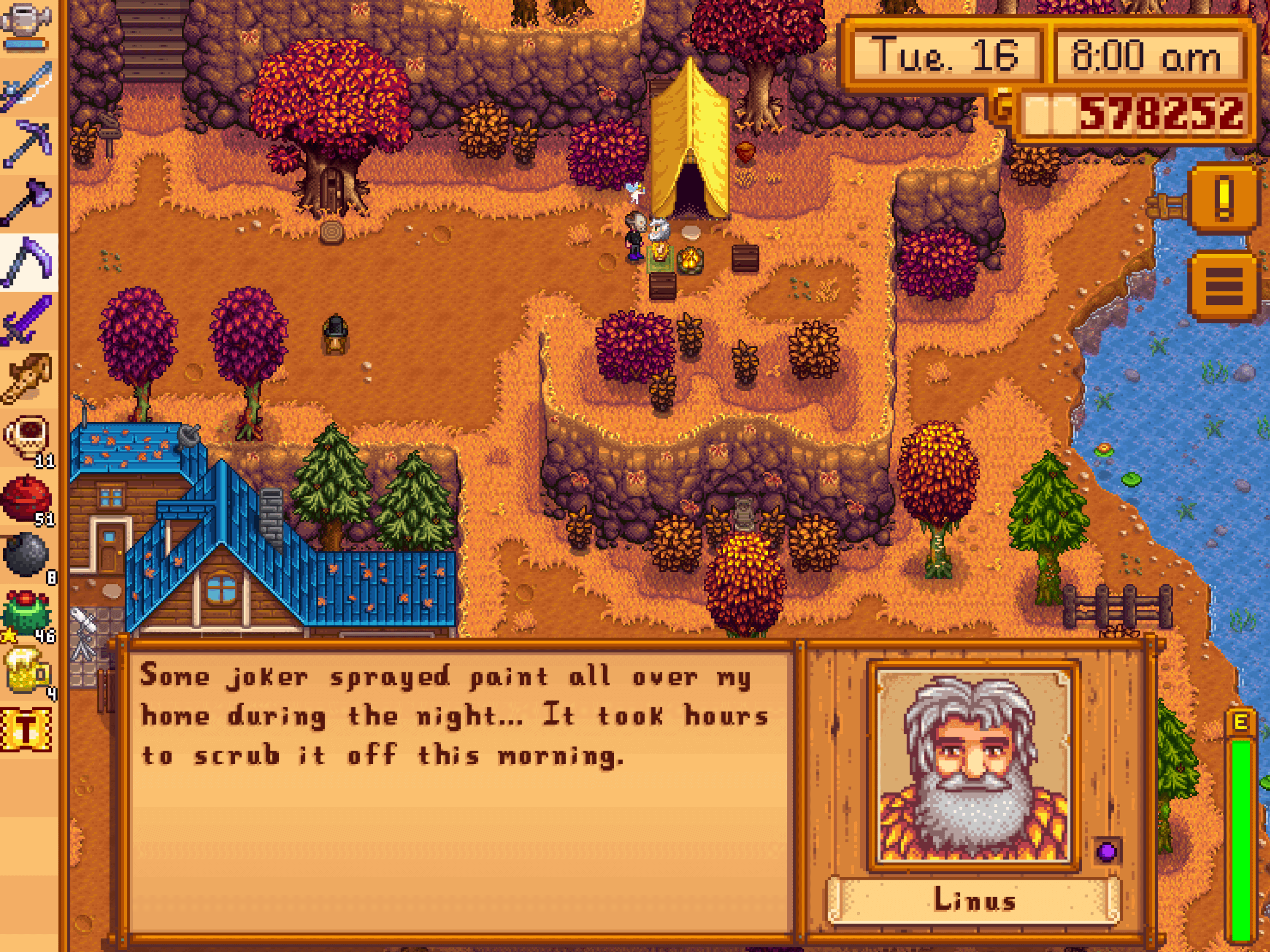Equip the purple galaxy sword
The height and width of the screenshot is (952, 1270).
[x=28, y=320]
